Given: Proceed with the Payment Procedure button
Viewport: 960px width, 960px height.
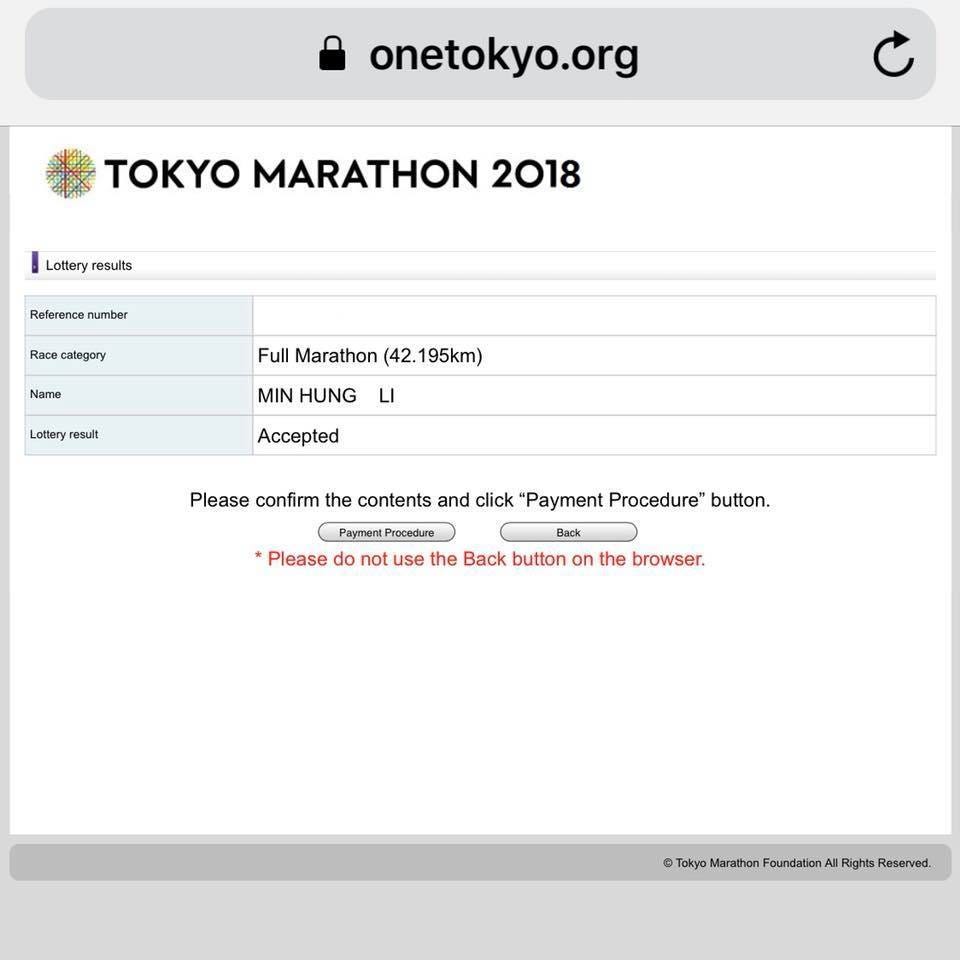Looking at the screenshot, I should (386, 533).
